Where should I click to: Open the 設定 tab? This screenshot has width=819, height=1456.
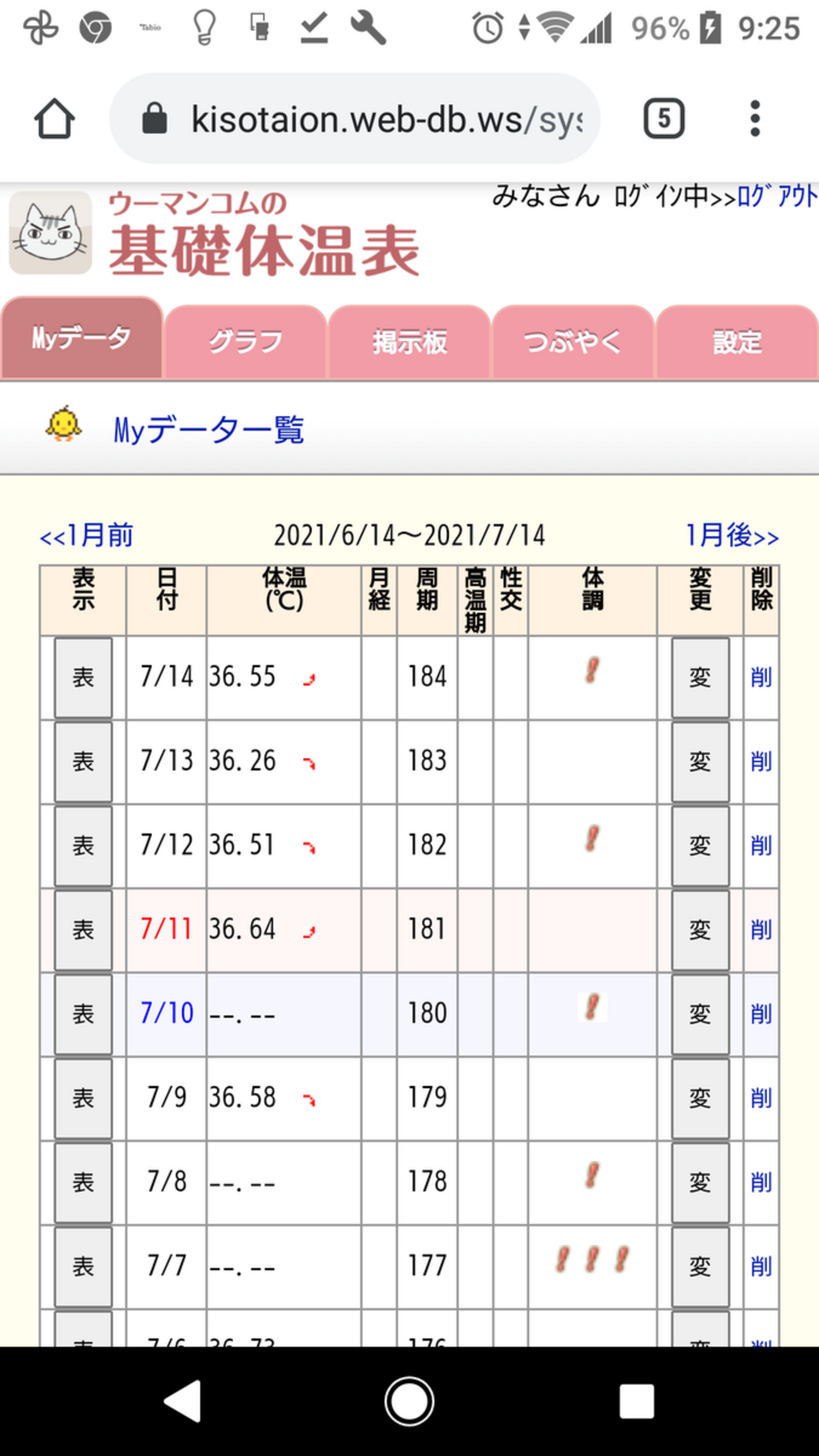737,341
